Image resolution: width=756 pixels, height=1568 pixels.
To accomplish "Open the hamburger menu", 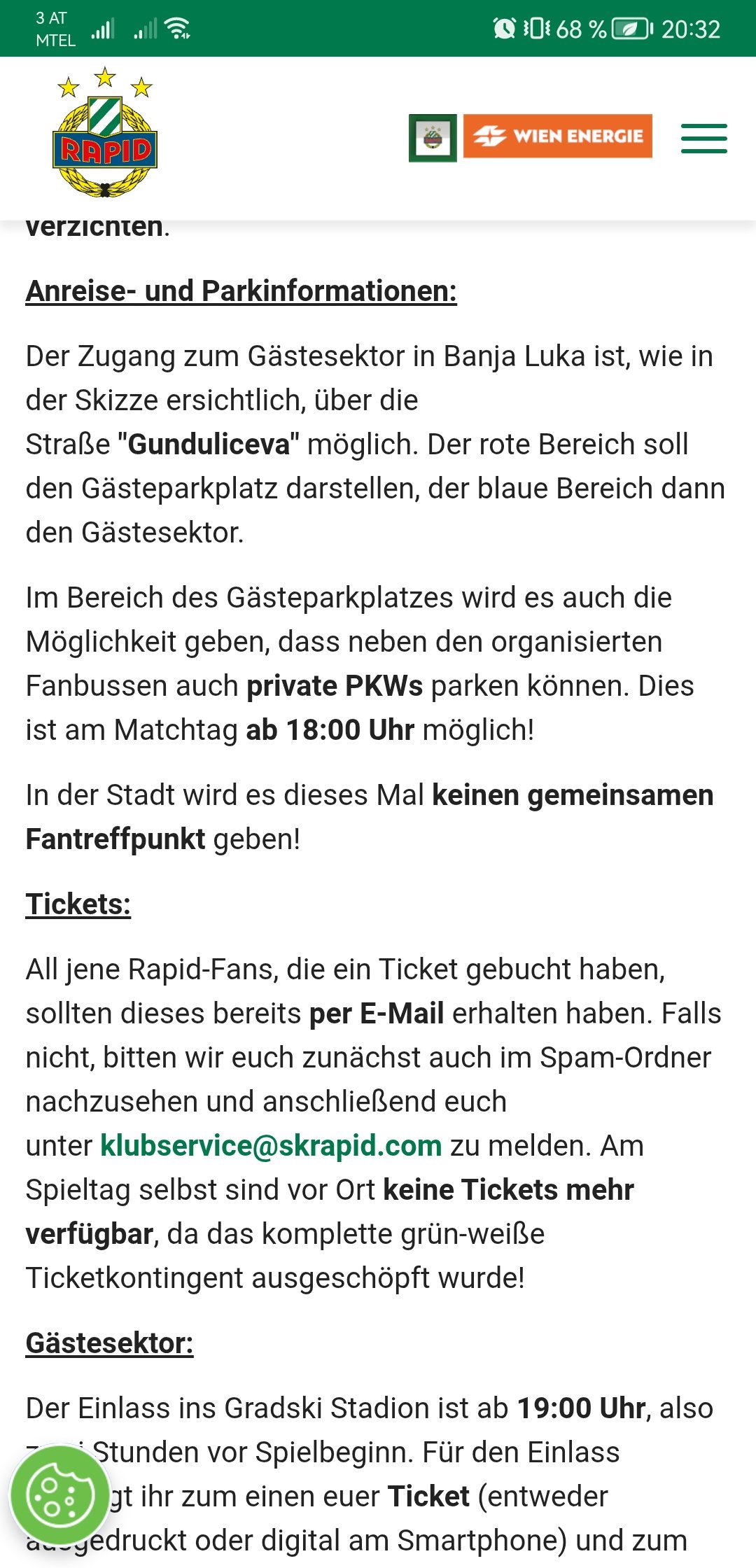I will [703, 138].
